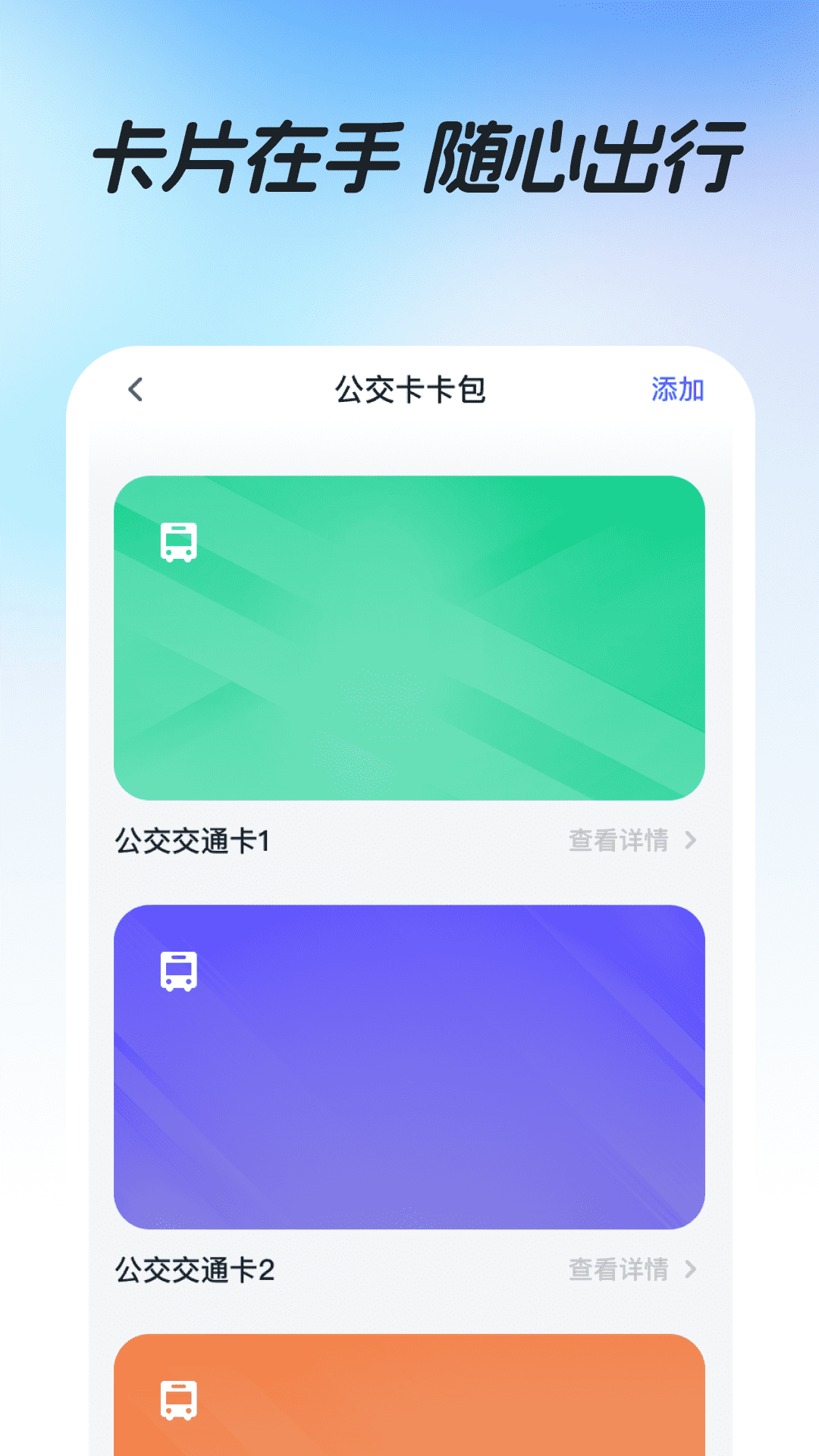The width and height of the screenshot is (819, 1456).
Task: Select the orange transit card artwork
Action: click(x=409, y=1403)
